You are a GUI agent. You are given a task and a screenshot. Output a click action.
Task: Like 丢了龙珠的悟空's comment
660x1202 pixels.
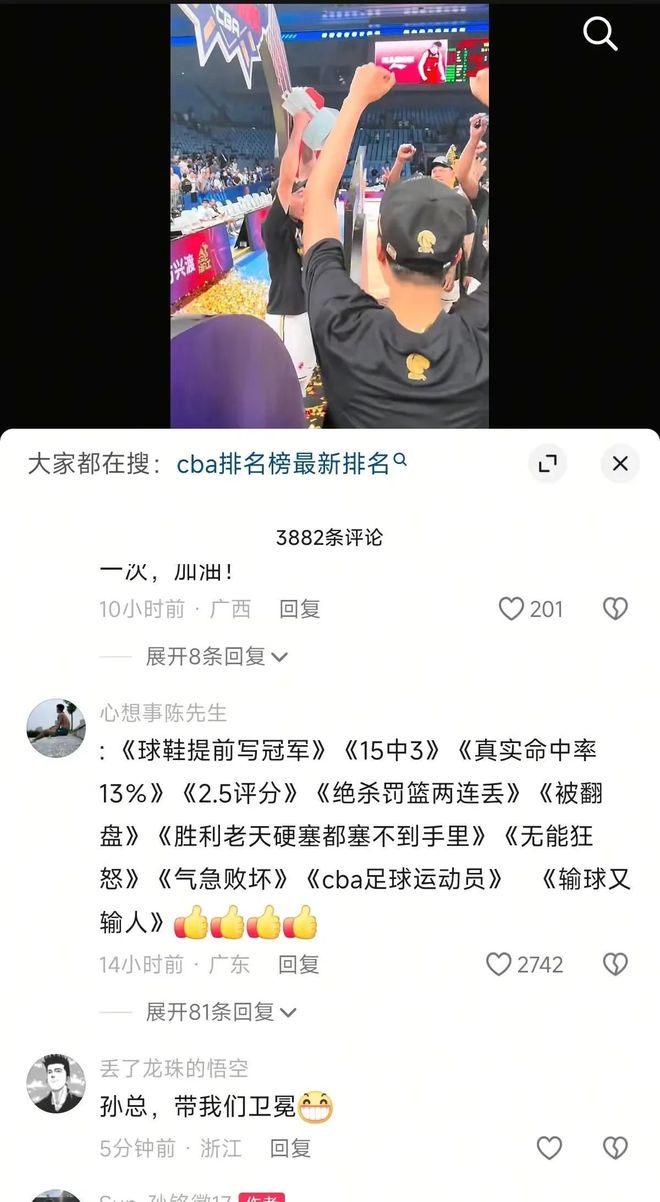[549, 1148]
